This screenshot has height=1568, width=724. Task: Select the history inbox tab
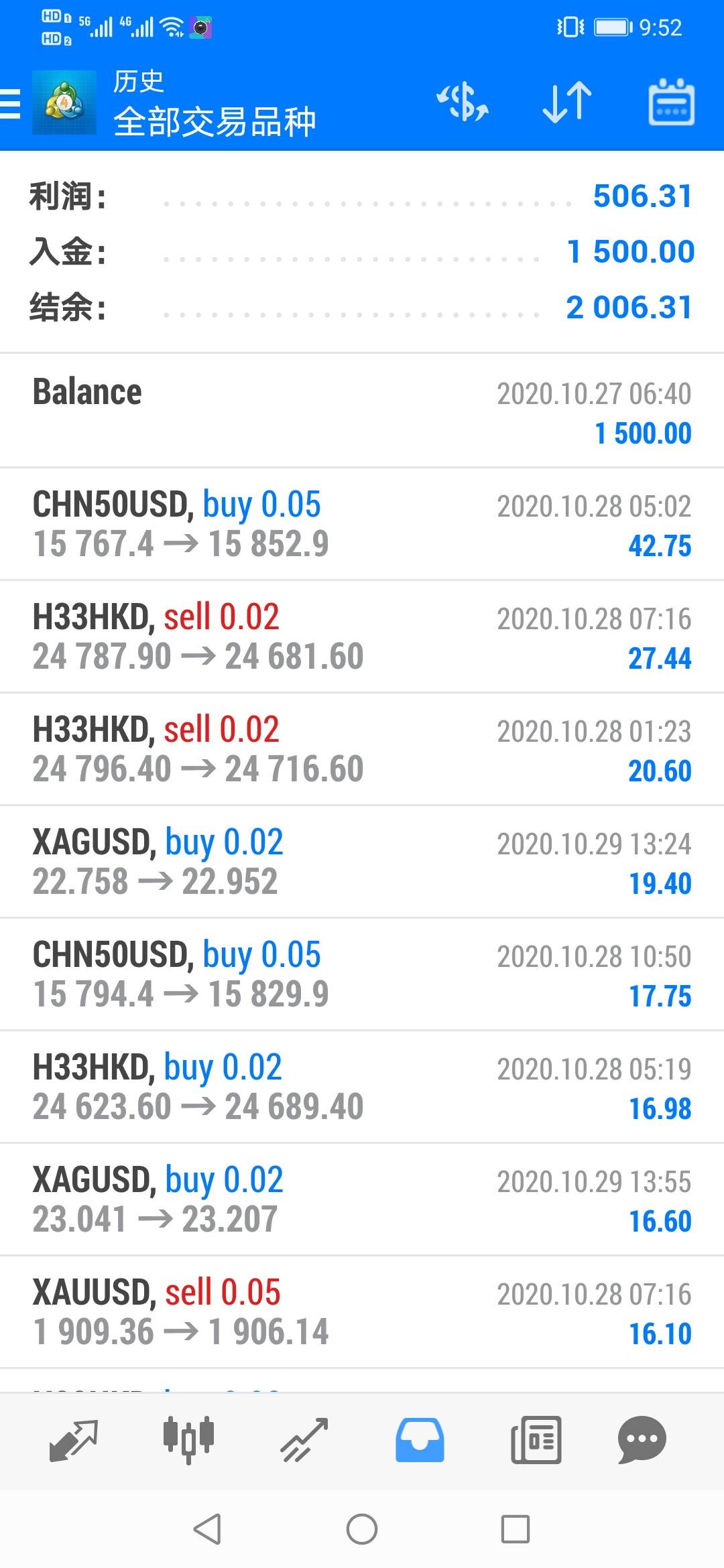[420, 1440]
